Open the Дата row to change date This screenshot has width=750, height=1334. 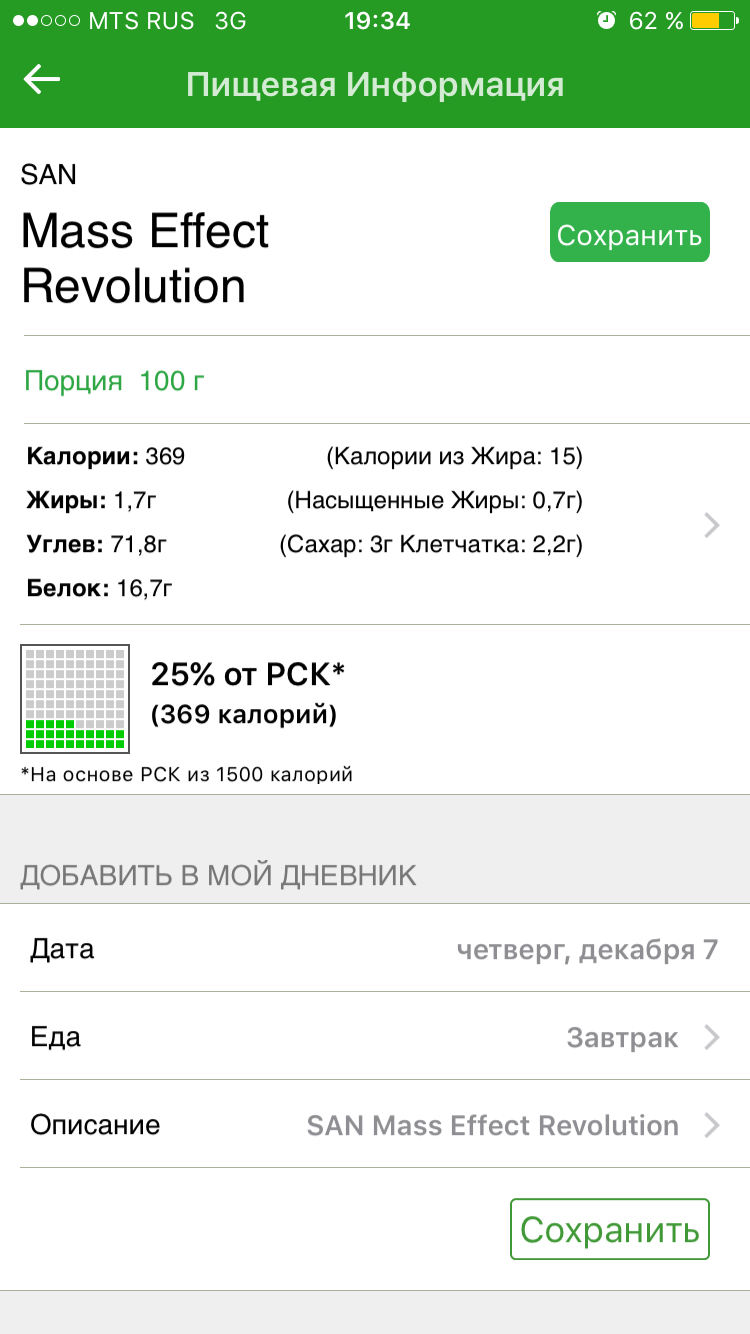[x=375, y=949]
